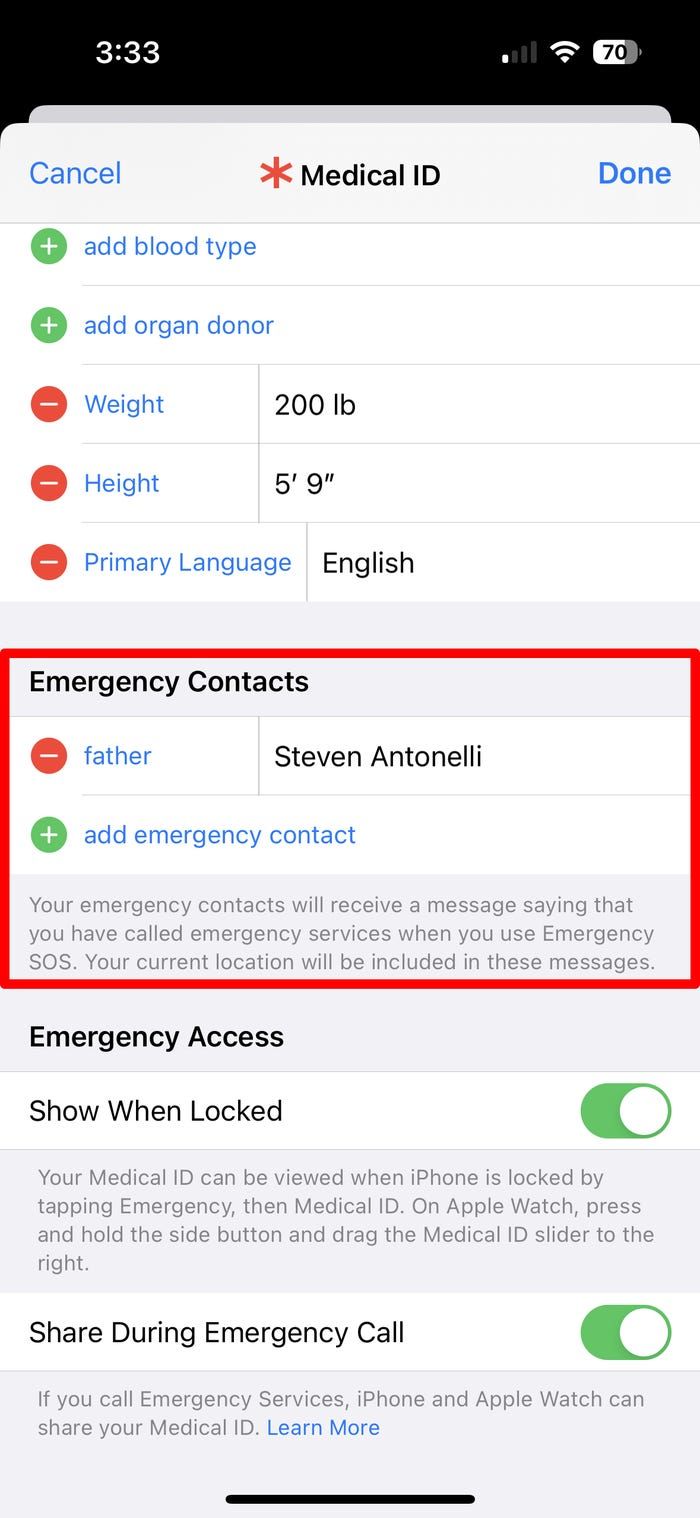Screen dimensions: 700x1518
Task: Tap Done to save Medical ID
Action: click(x=634, y=173)
